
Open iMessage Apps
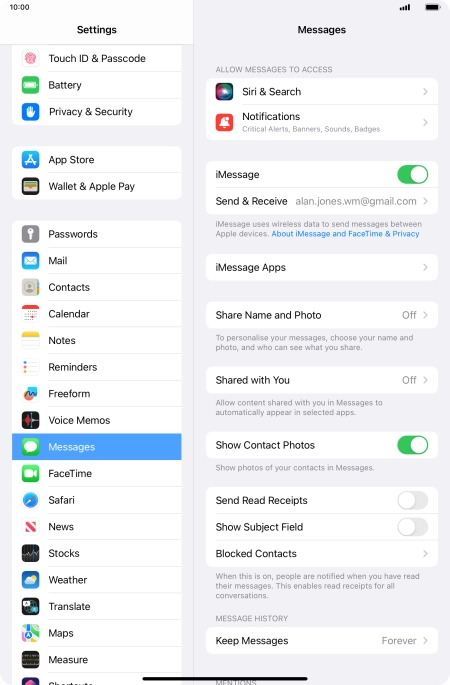pyautogui.click(x=322, y=267)
